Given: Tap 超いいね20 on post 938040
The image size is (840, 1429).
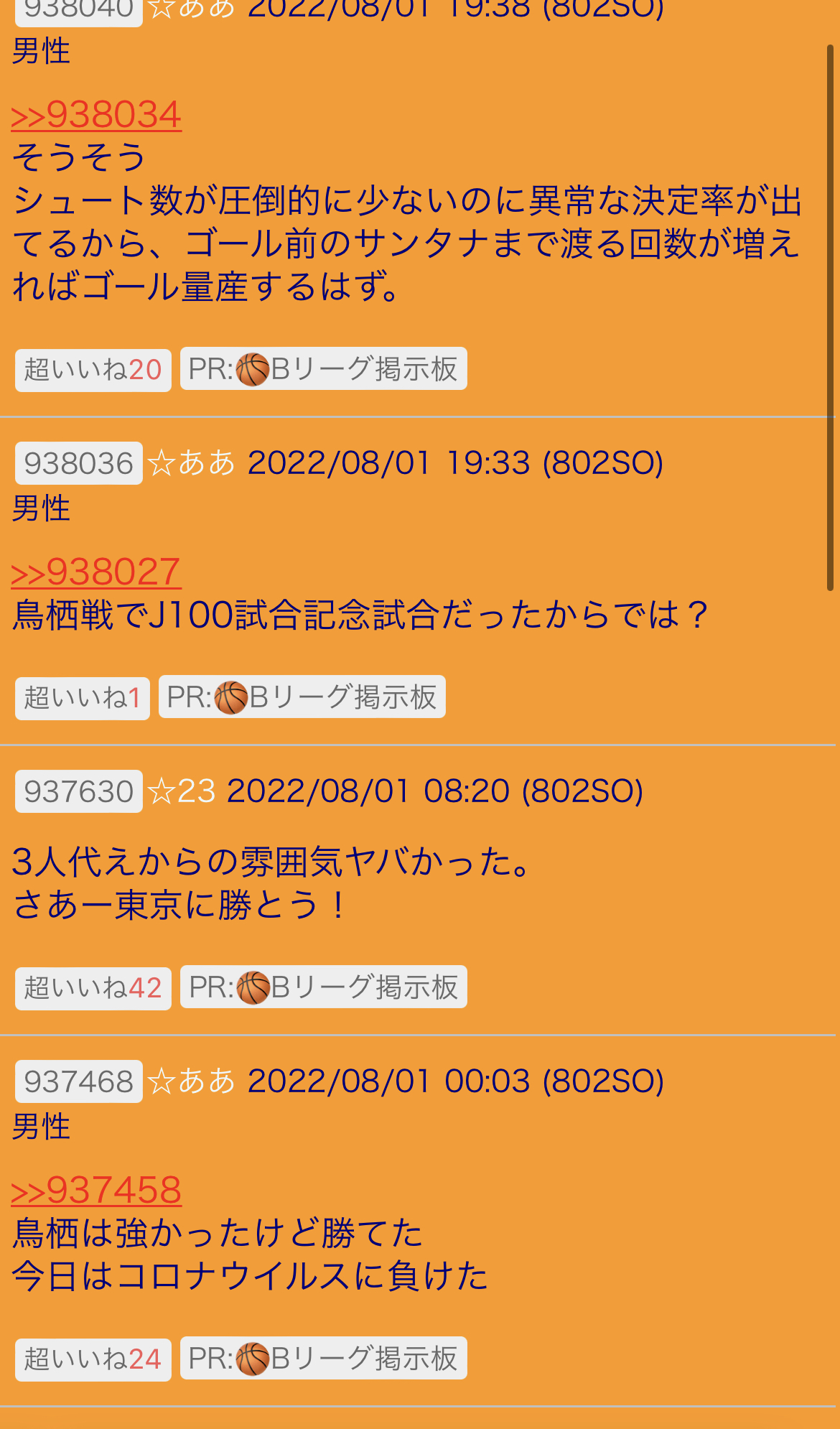Looking at the screenshot, I should coord(93,370).
